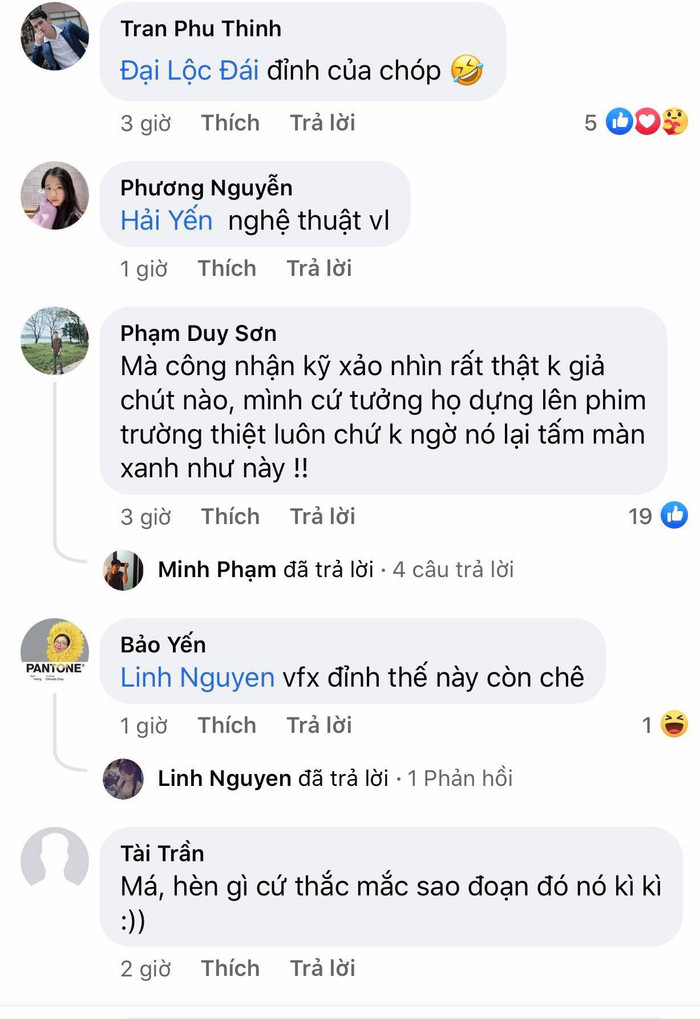The width and height of the screenshot is (700, 1019).
Task: Reply to Tài Trần's comment
Action: coord(322,968)
